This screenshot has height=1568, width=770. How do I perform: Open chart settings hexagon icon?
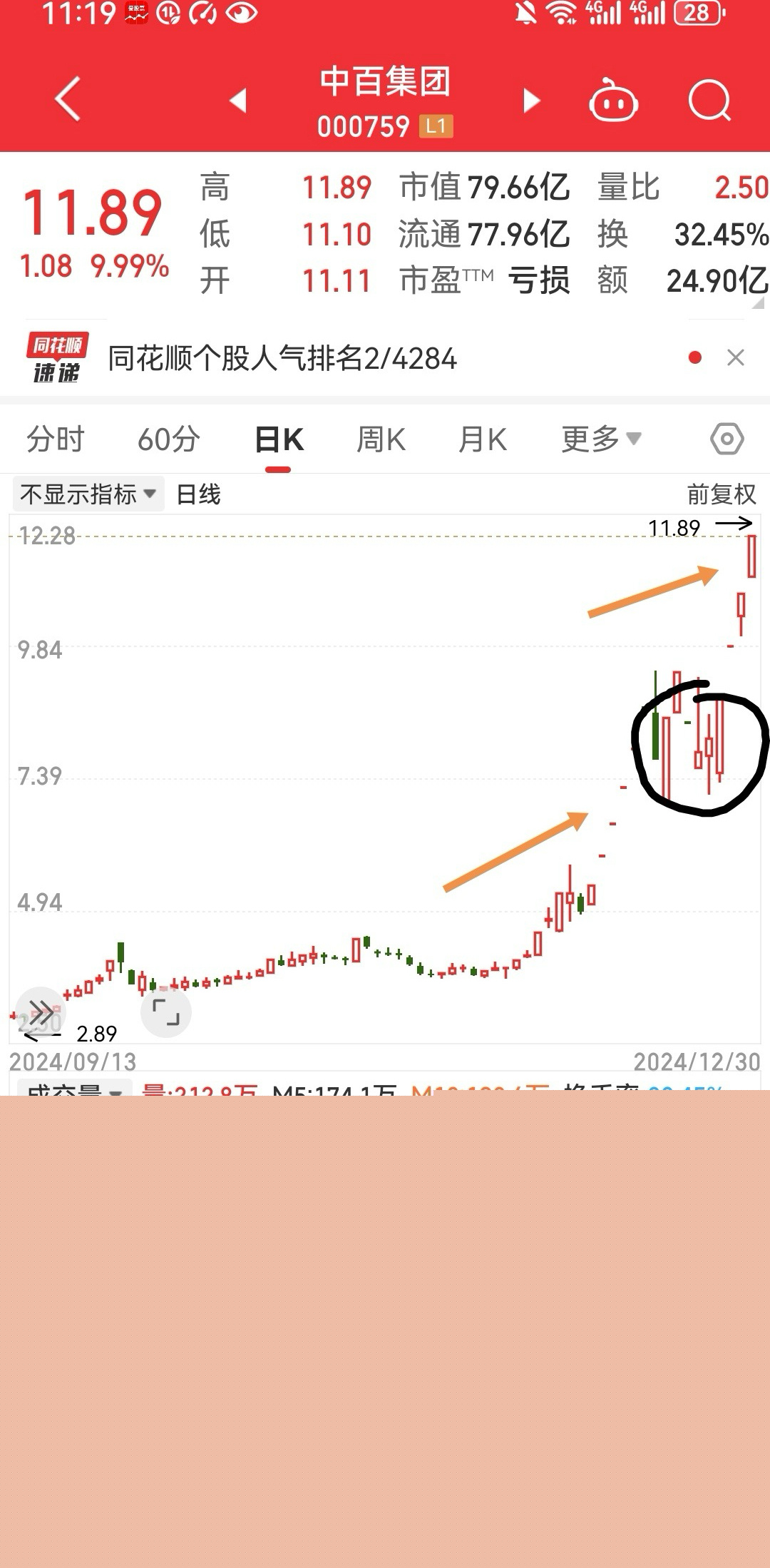(727, 439)
